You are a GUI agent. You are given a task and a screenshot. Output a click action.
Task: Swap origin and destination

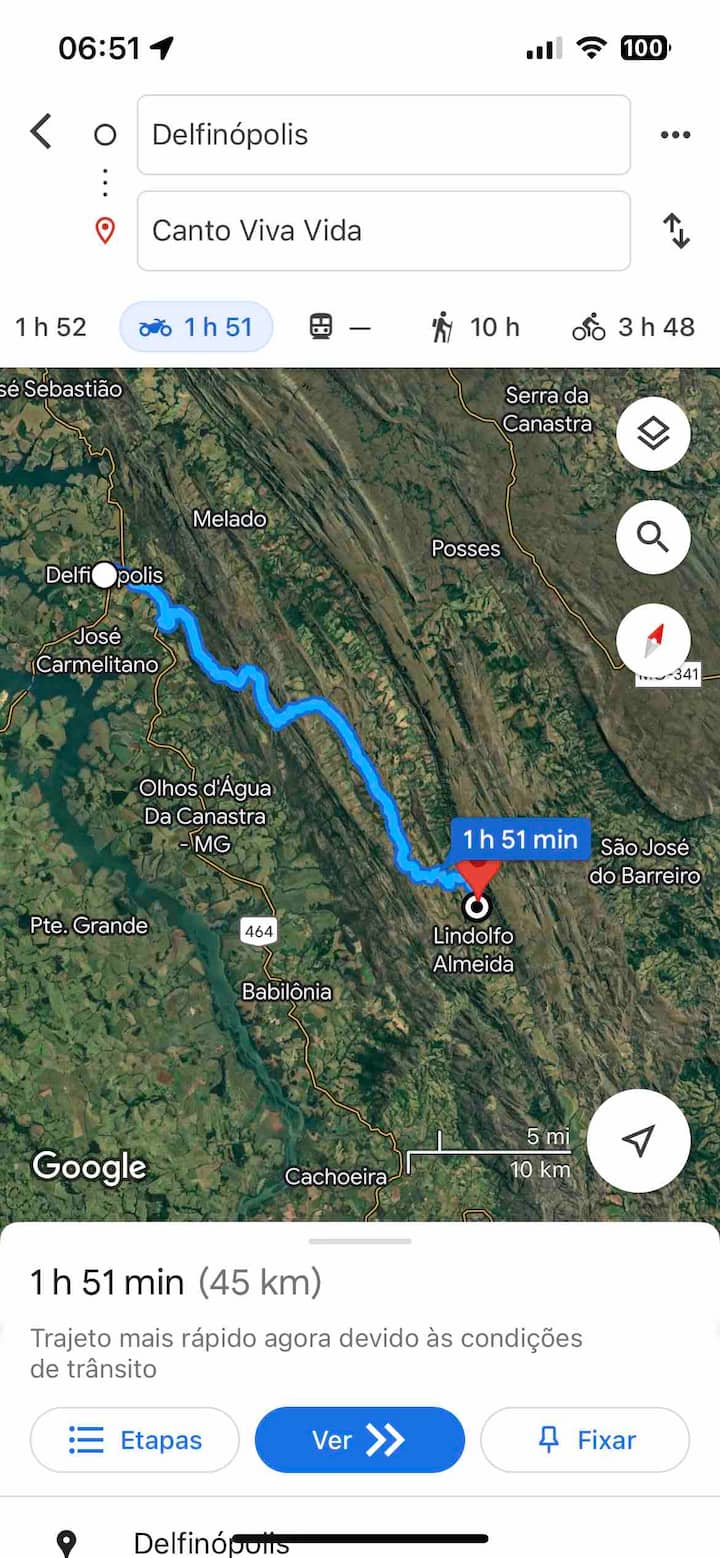677,231
